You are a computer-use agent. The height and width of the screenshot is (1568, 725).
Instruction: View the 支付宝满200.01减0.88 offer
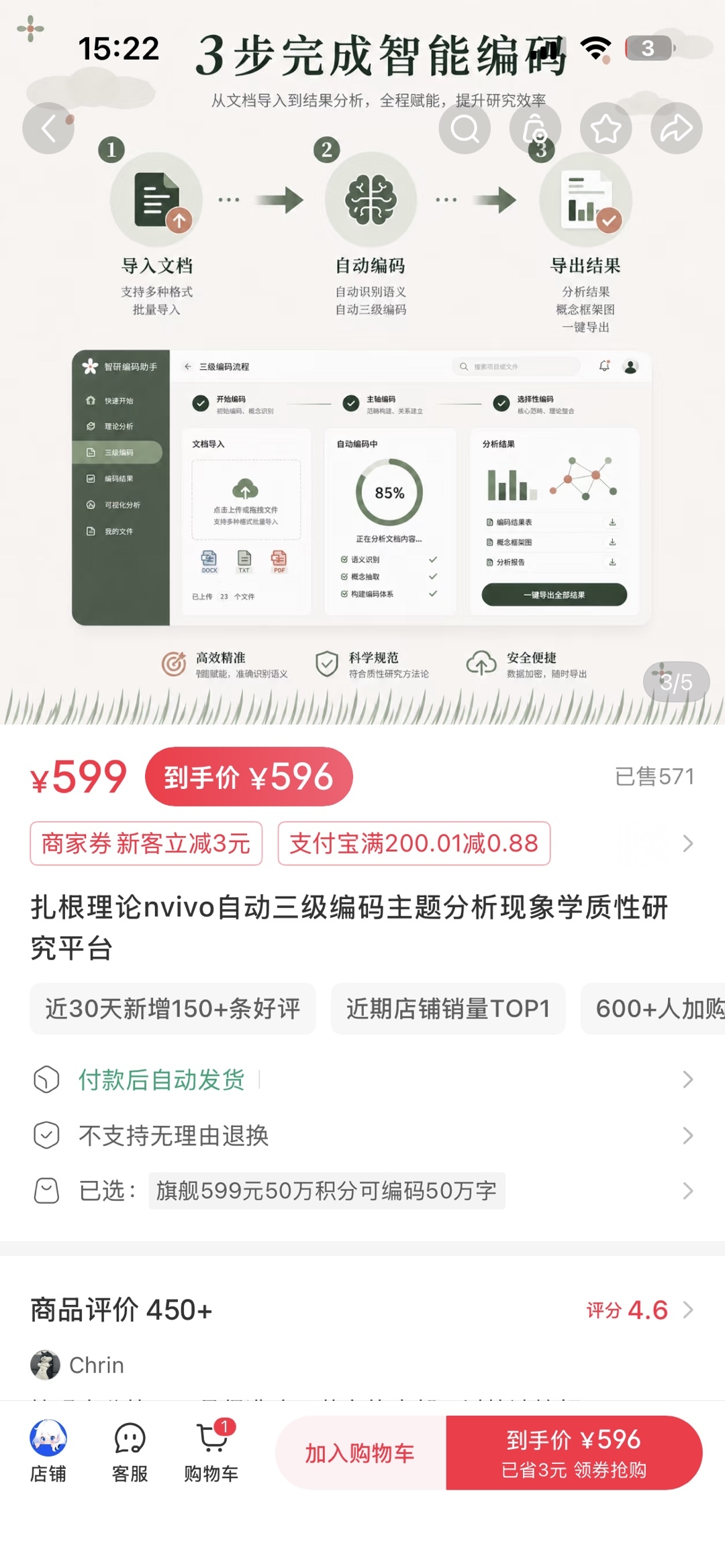pos(414,843)
